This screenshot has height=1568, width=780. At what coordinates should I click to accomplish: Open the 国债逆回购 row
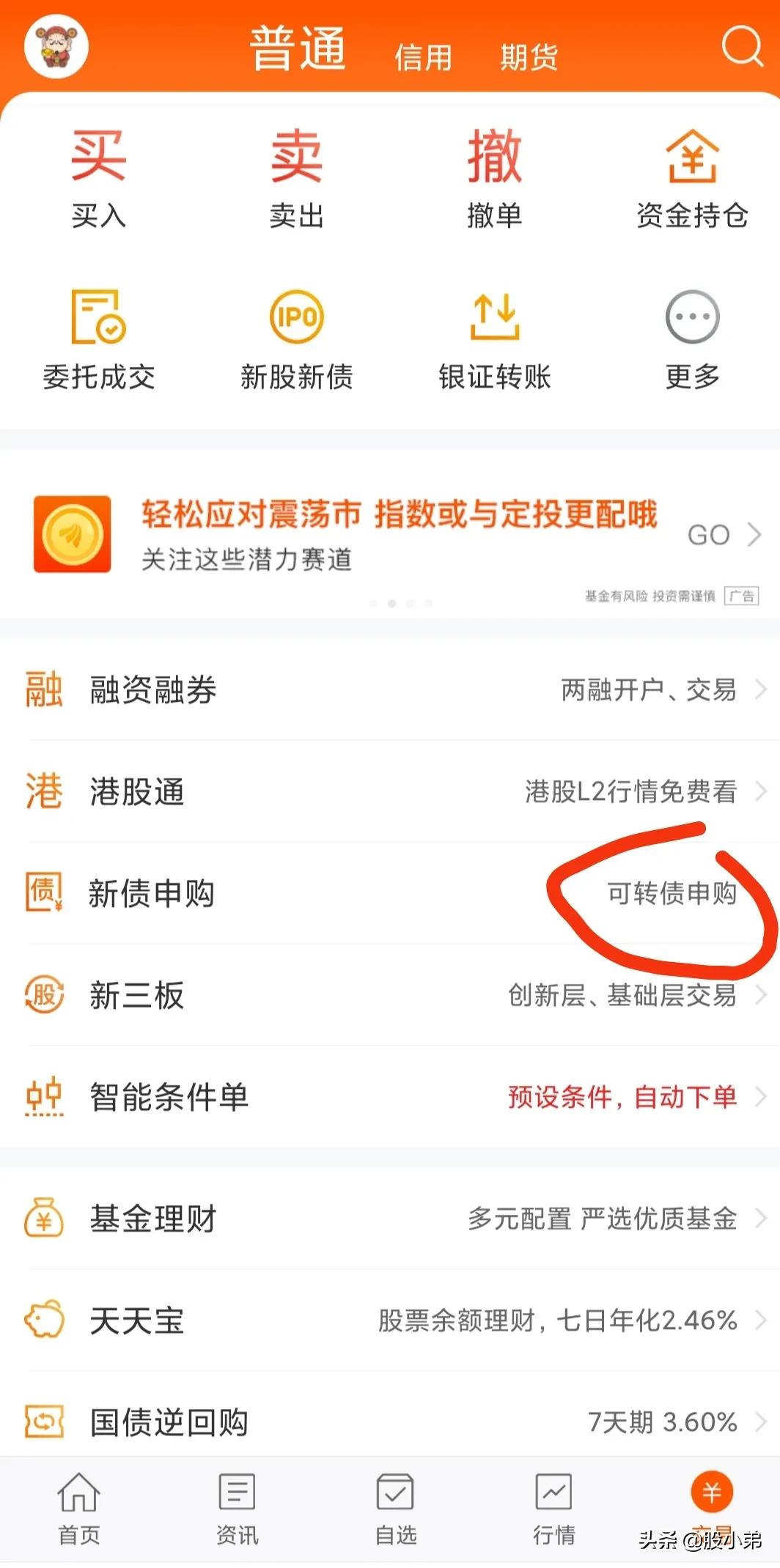390,1421
